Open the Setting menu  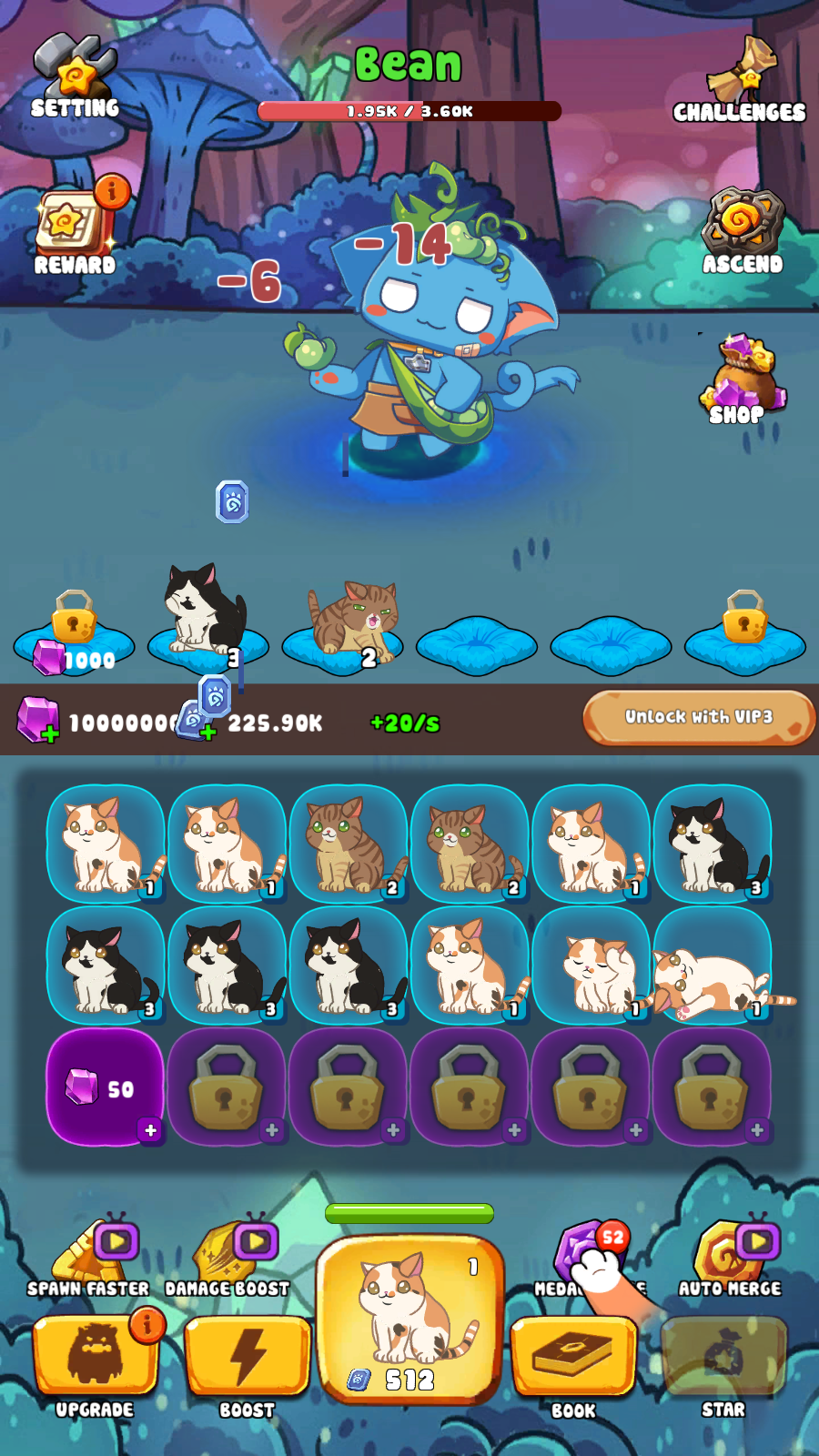coord(76,77)
